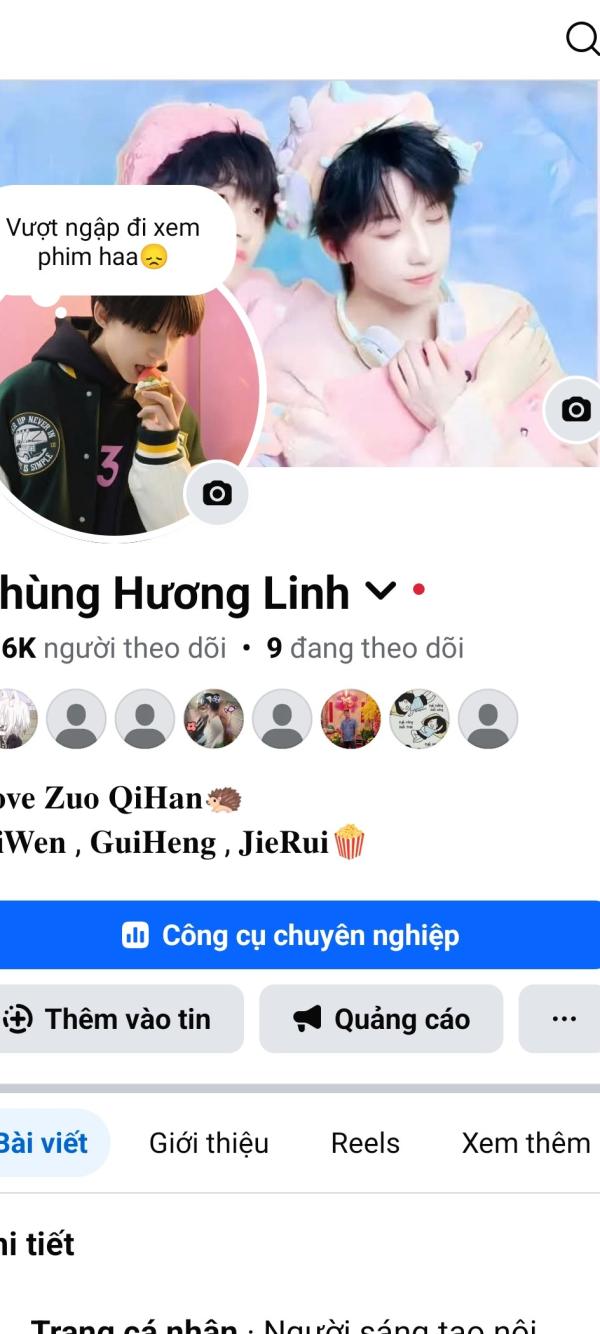Open the three-dot more options button
Viewport: 600px width, 1334px height.
click(563, 1019)
